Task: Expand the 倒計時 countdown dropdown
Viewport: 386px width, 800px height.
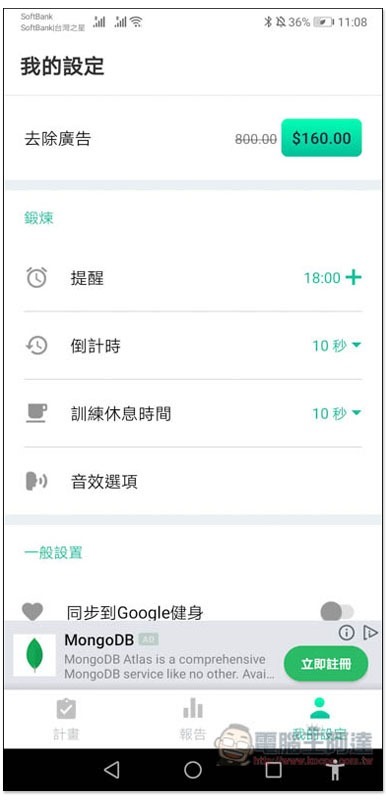Action: [337, 346]
